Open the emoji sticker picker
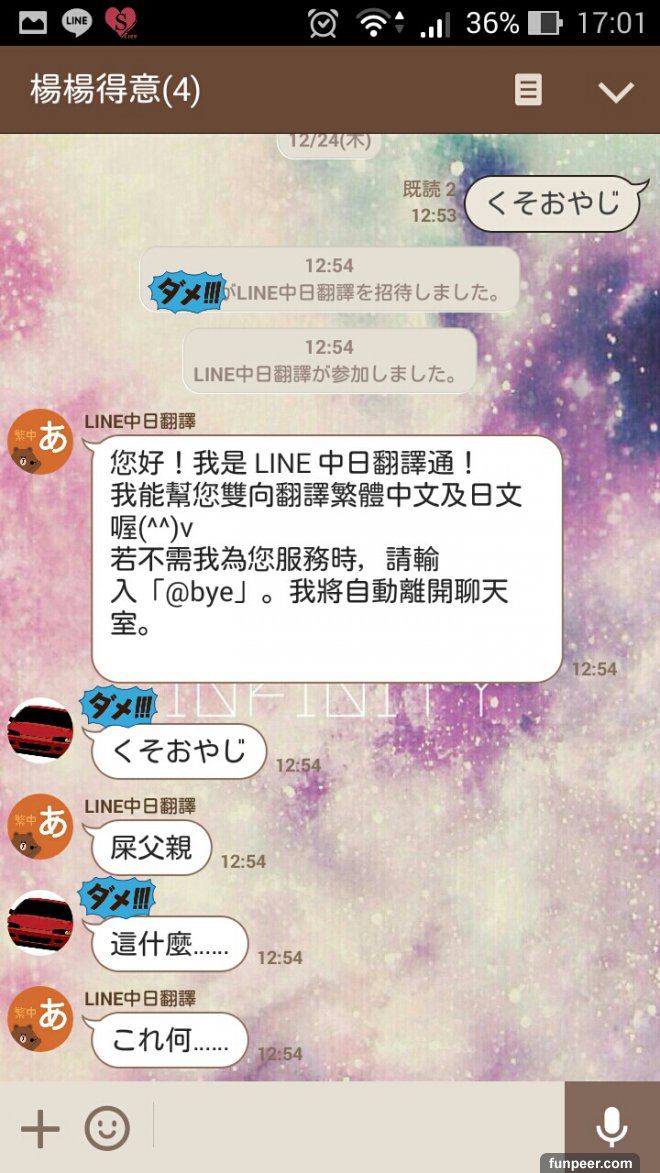 [107, 1129]
